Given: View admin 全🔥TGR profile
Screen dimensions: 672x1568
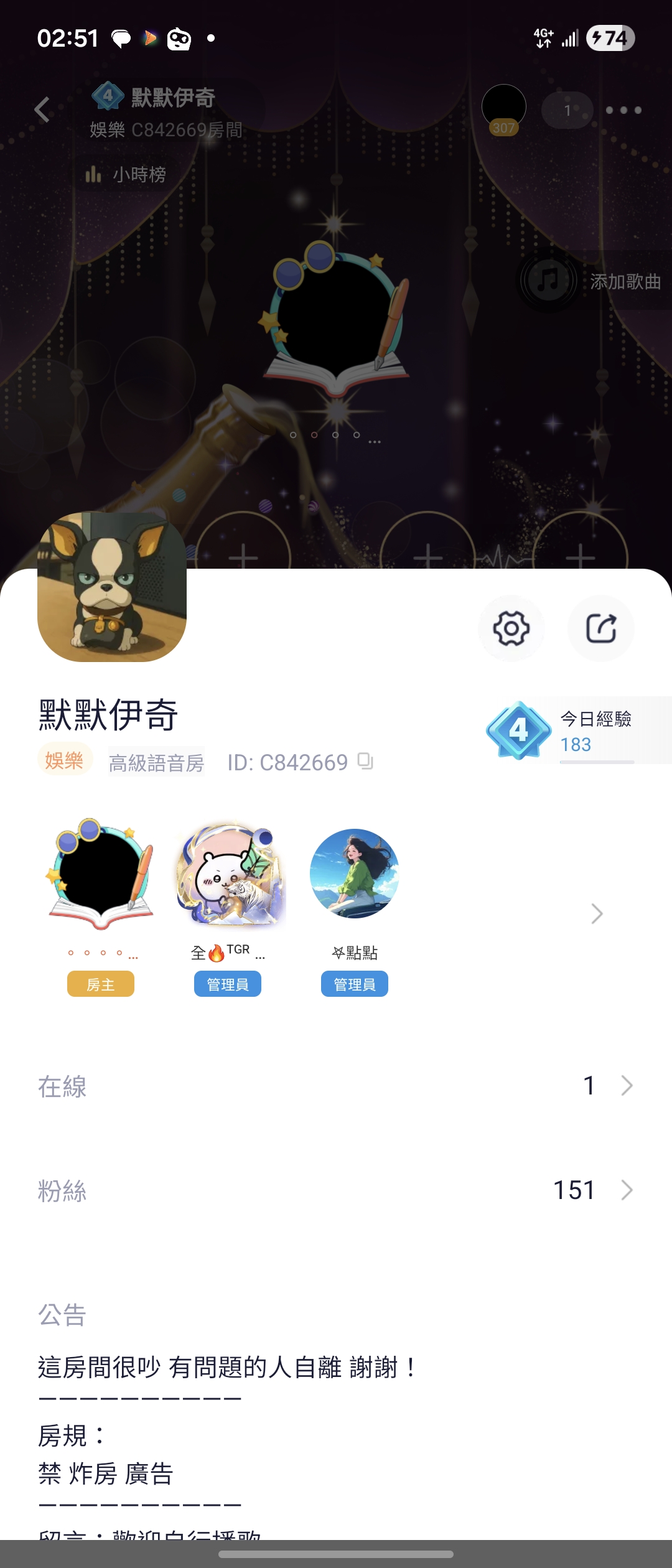Looking at the screenshot, I should (x=228, y=875).
